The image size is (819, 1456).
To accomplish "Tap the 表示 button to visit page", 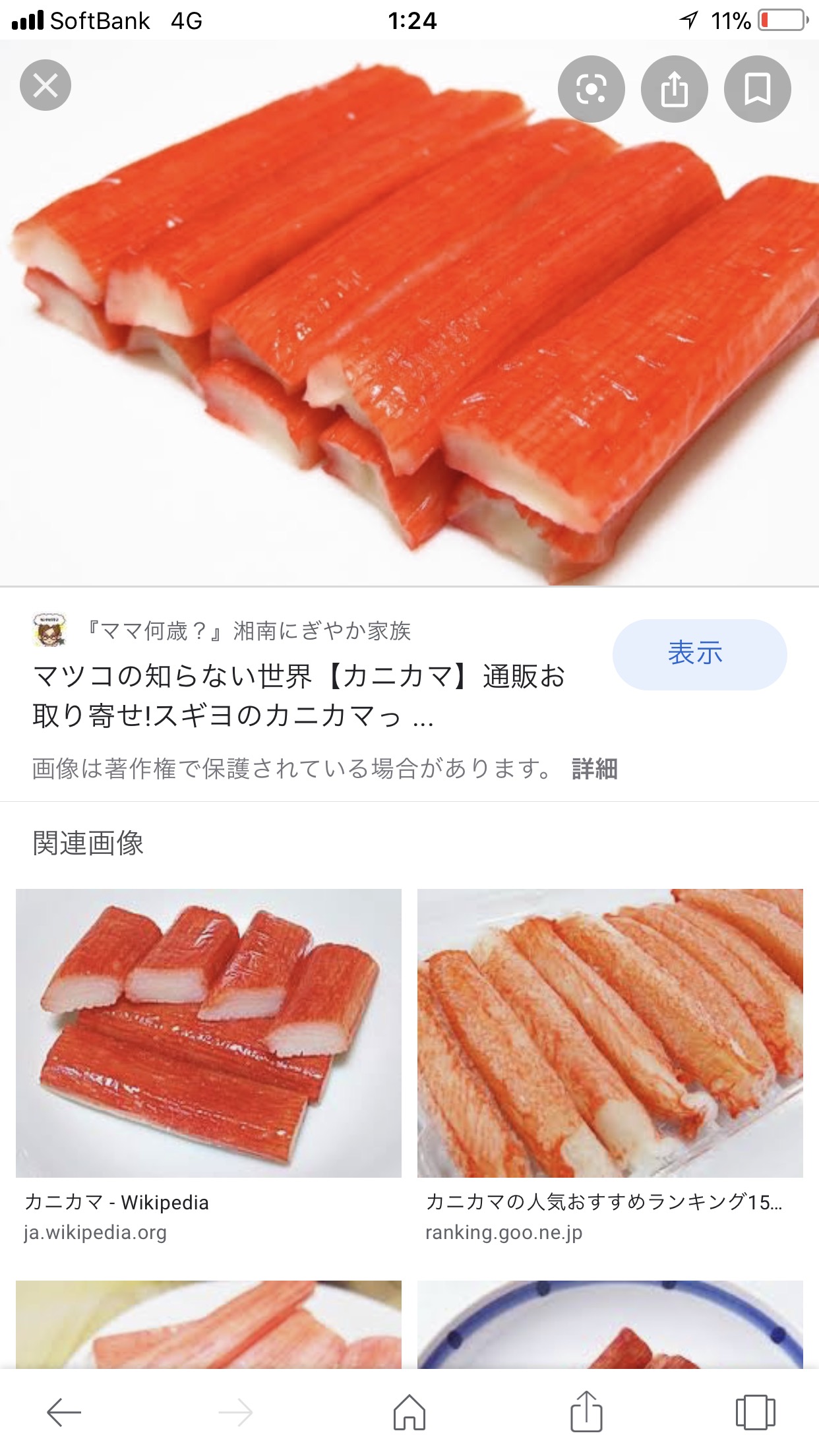I will pyautogui.click(x=699, y=654).
